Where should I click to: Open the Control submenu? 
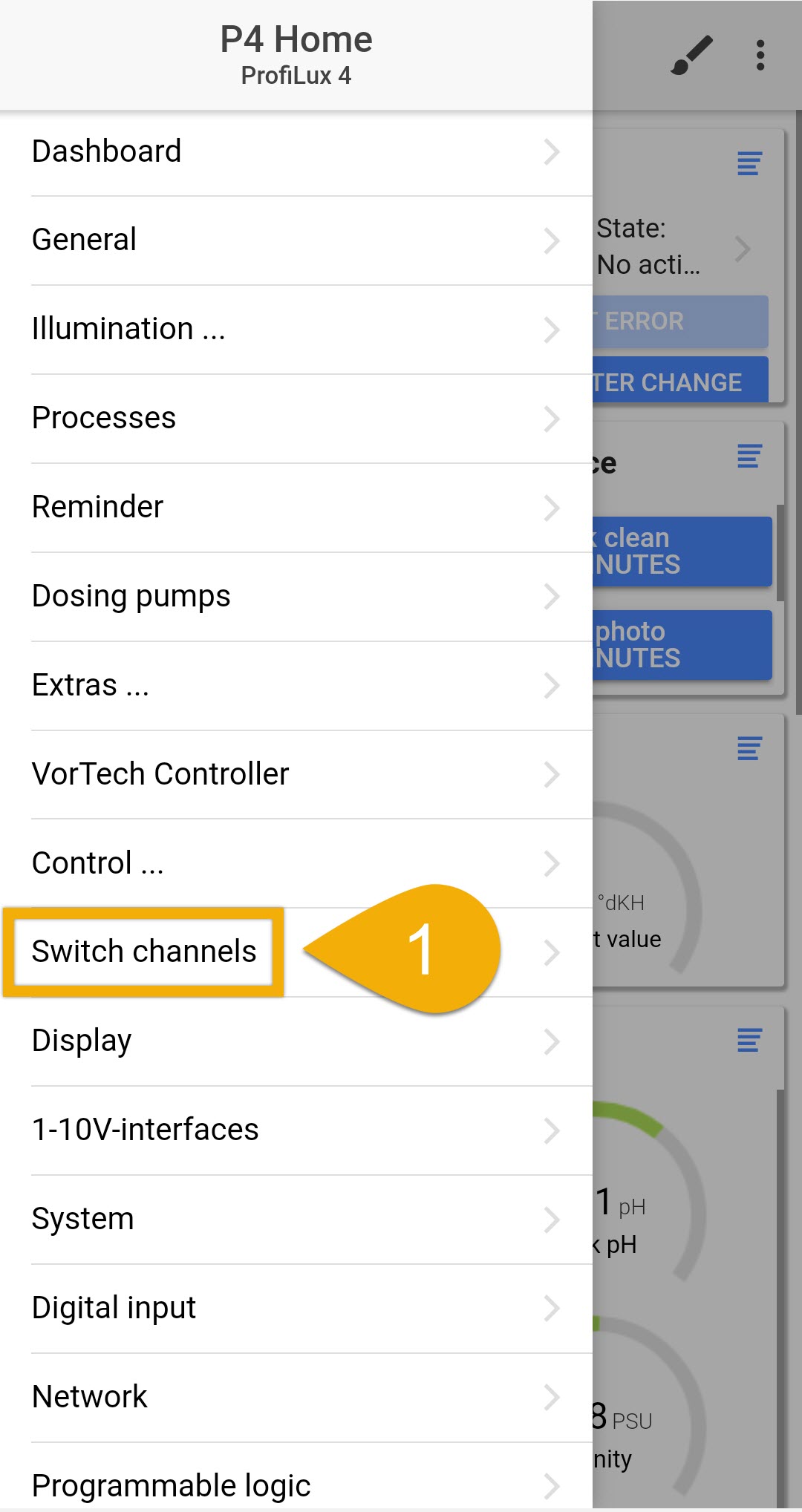click(x=296, y=863)
